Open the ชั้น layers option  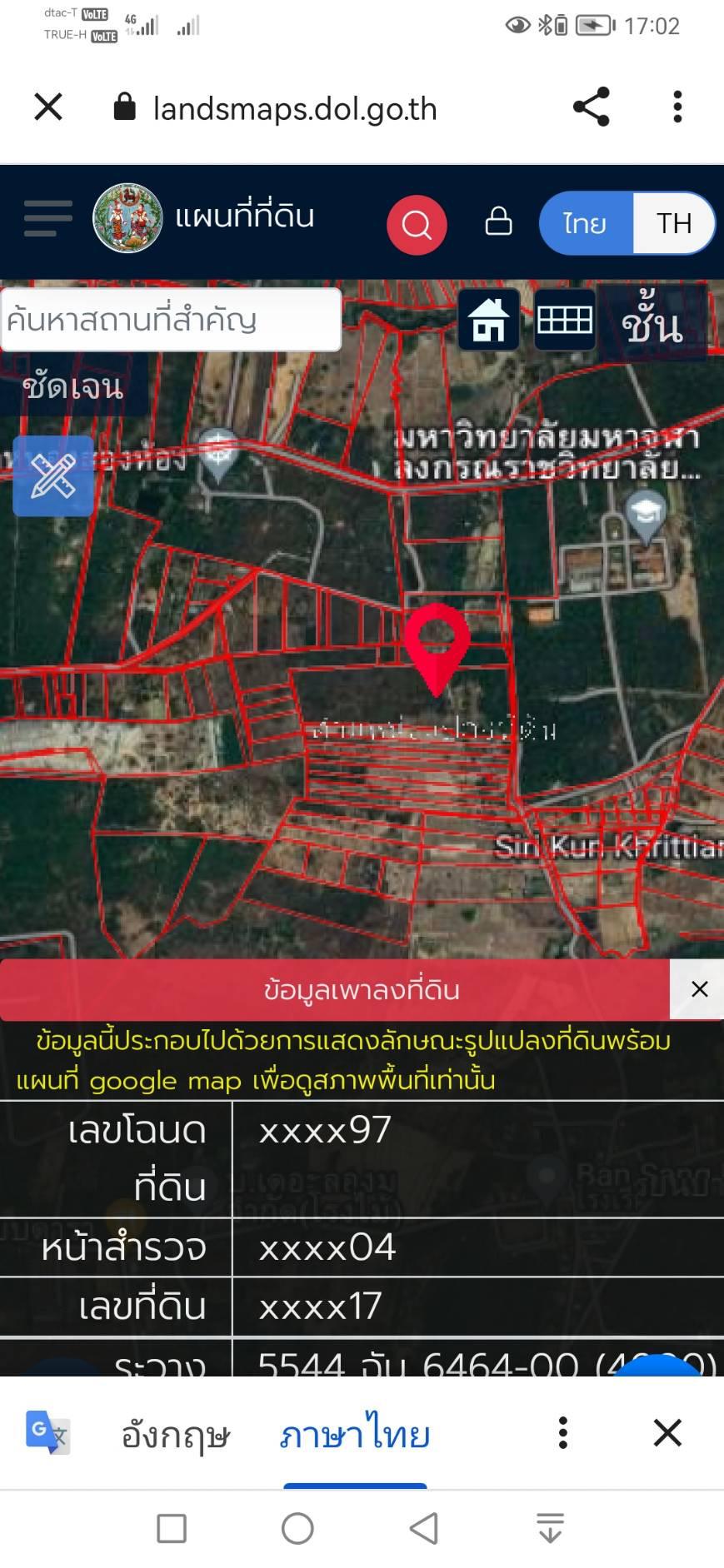pyautogui.click(x=652, y=323)
